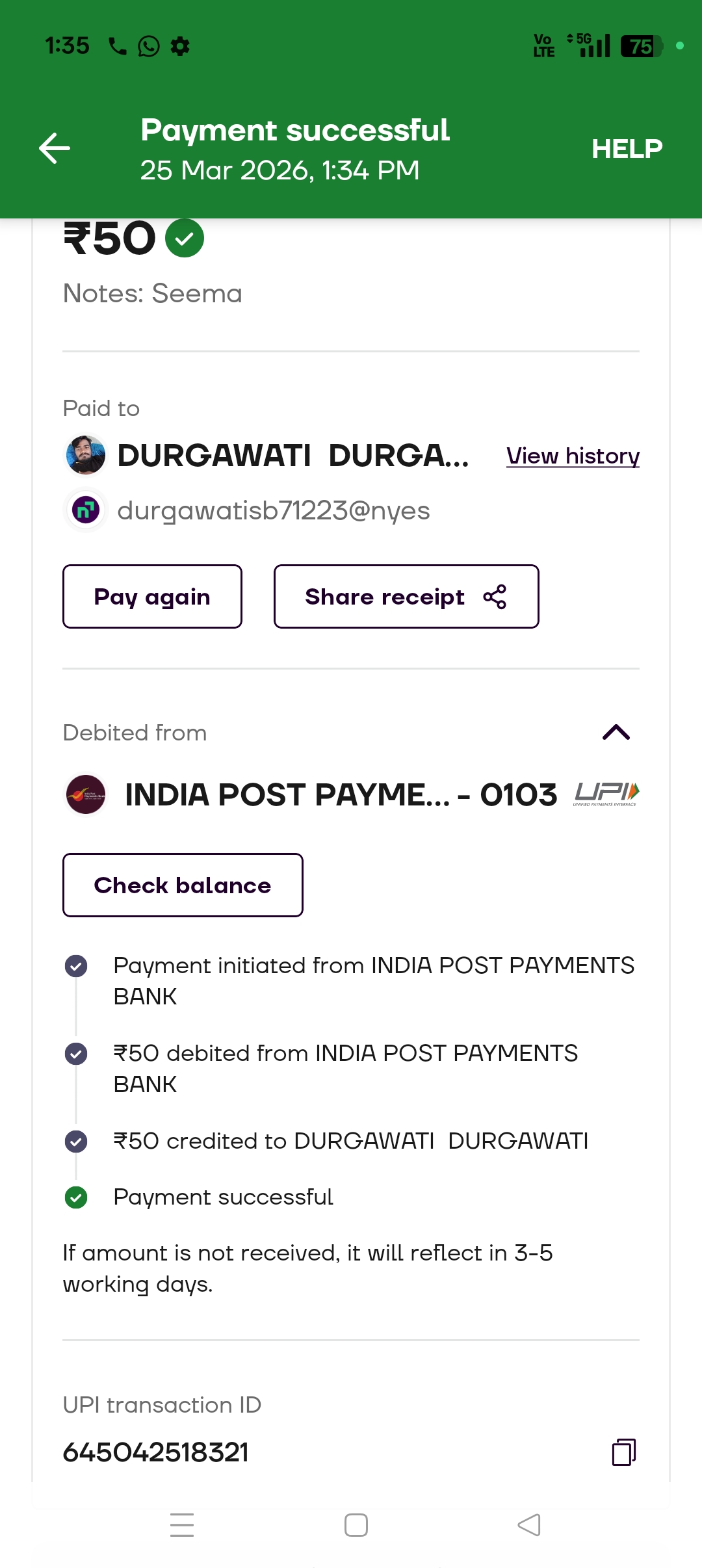
Task: Check balance of India Post Payments Bank
Action: [183, 885]
